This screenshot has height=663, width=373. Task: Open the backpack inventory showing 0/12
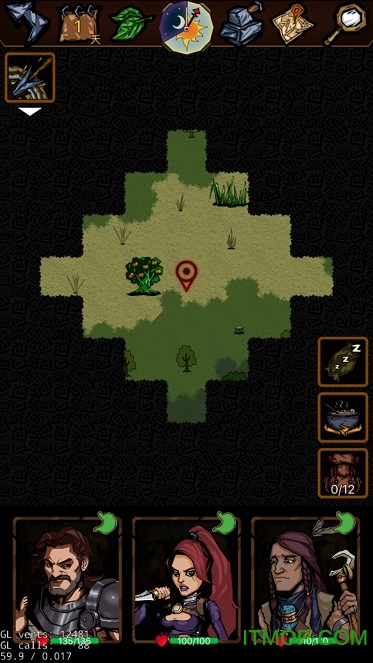click(x=343, y=473)
